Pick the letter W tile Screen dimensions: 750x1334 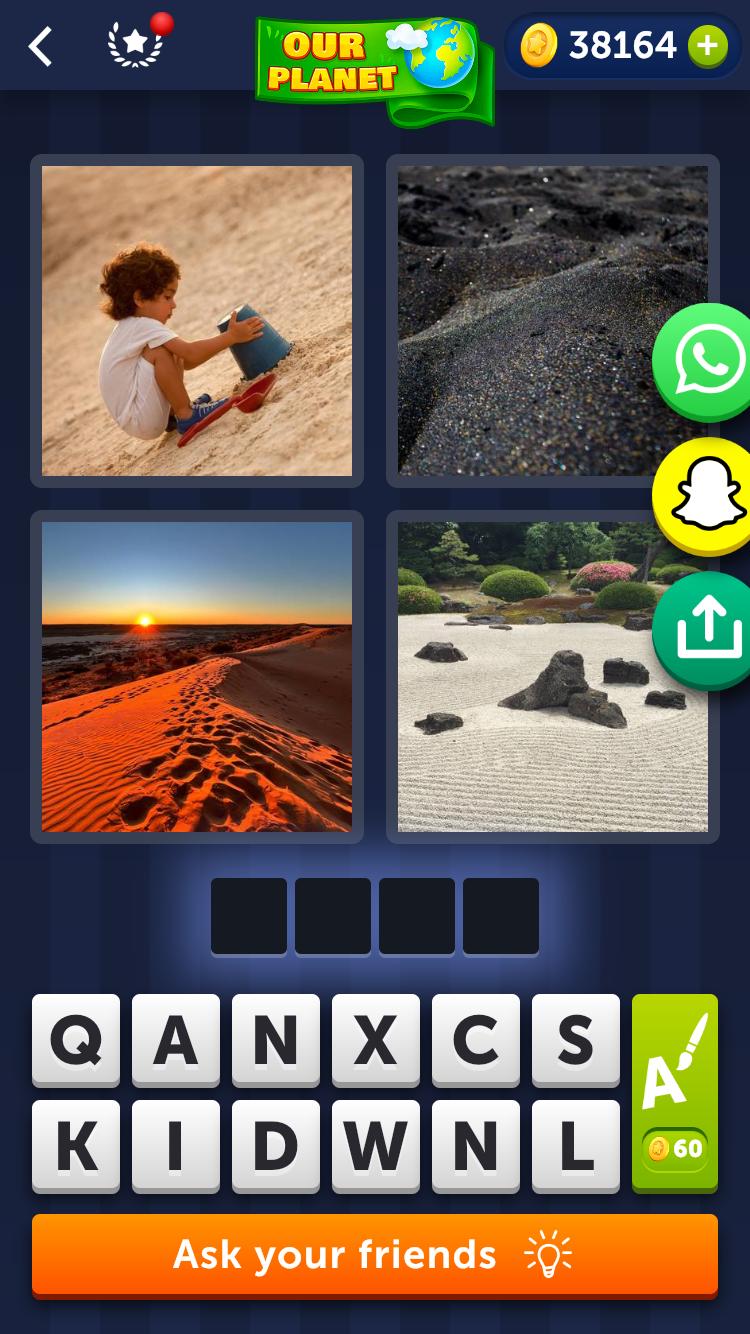click(x=375, y=1146)
